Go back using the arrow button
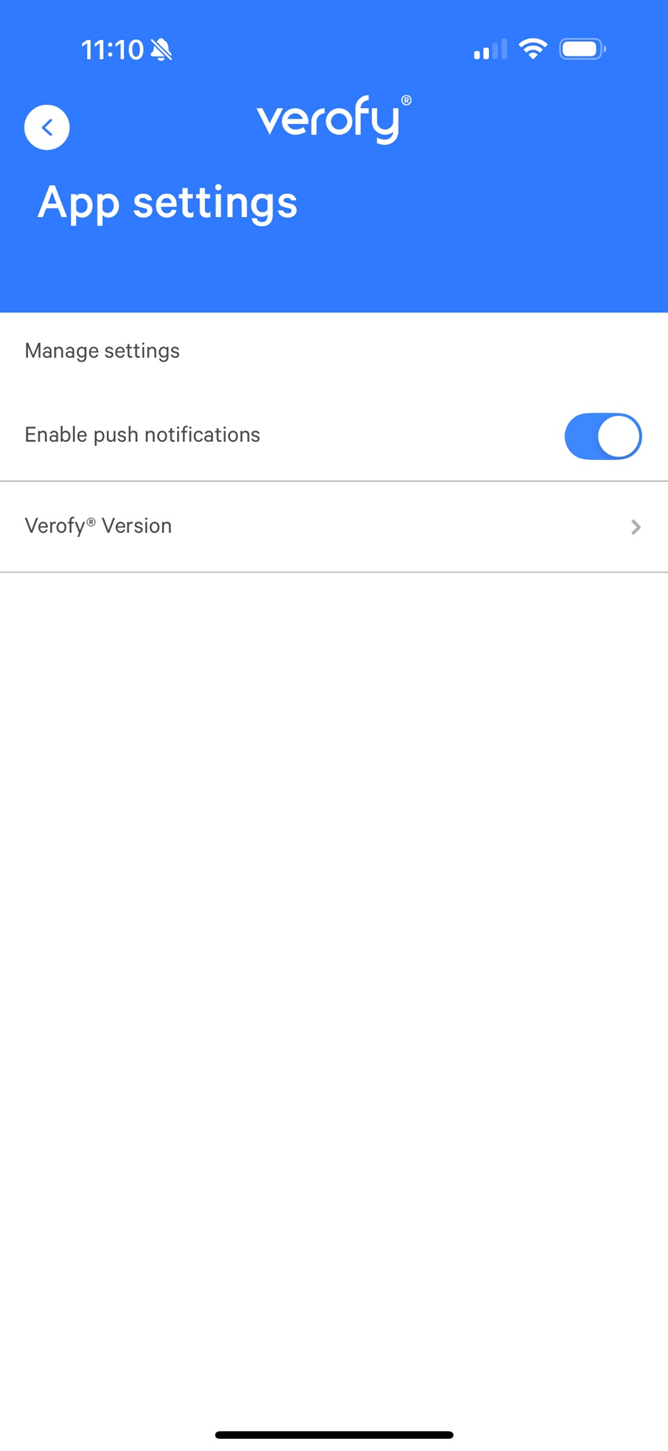Viewport: 668px width, 1451px height. pos(47,127)
